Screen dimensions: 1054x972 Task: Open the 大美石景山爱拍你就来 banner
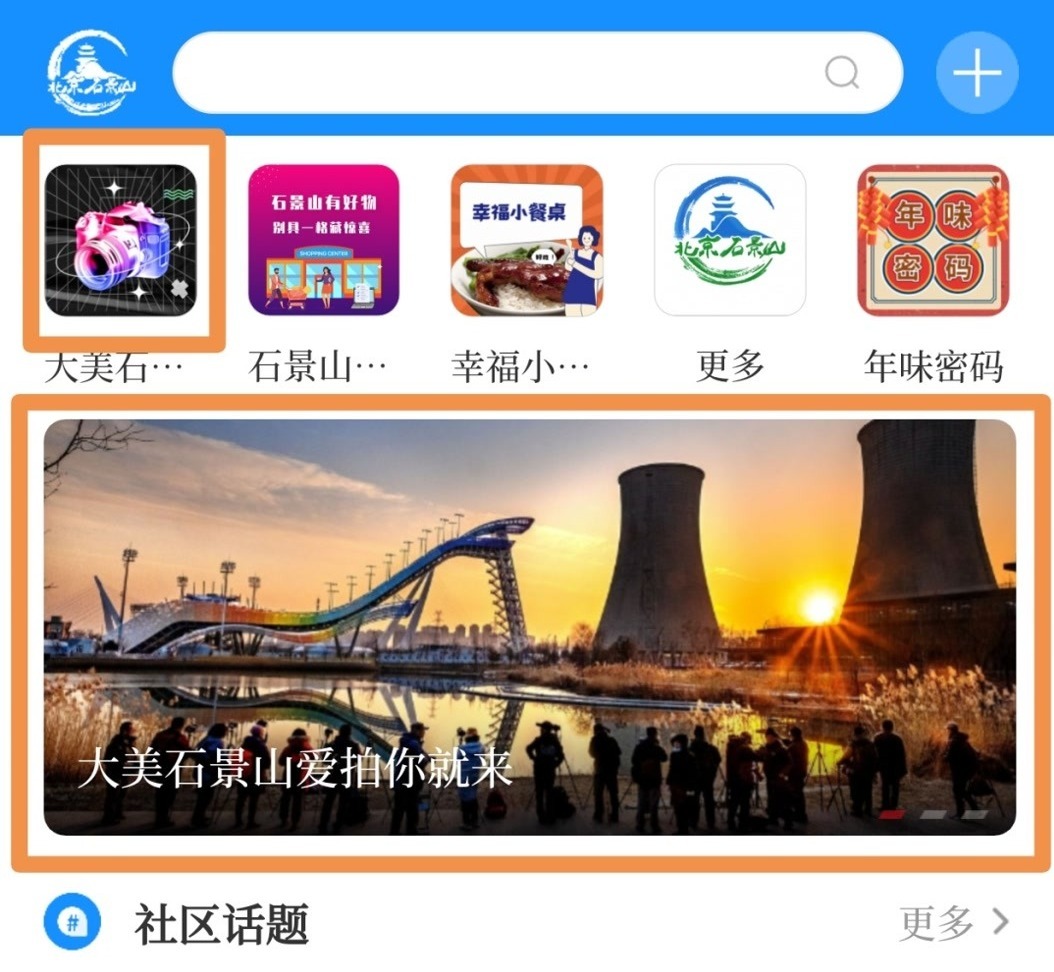pyautogui.click(x=530, y=627)
